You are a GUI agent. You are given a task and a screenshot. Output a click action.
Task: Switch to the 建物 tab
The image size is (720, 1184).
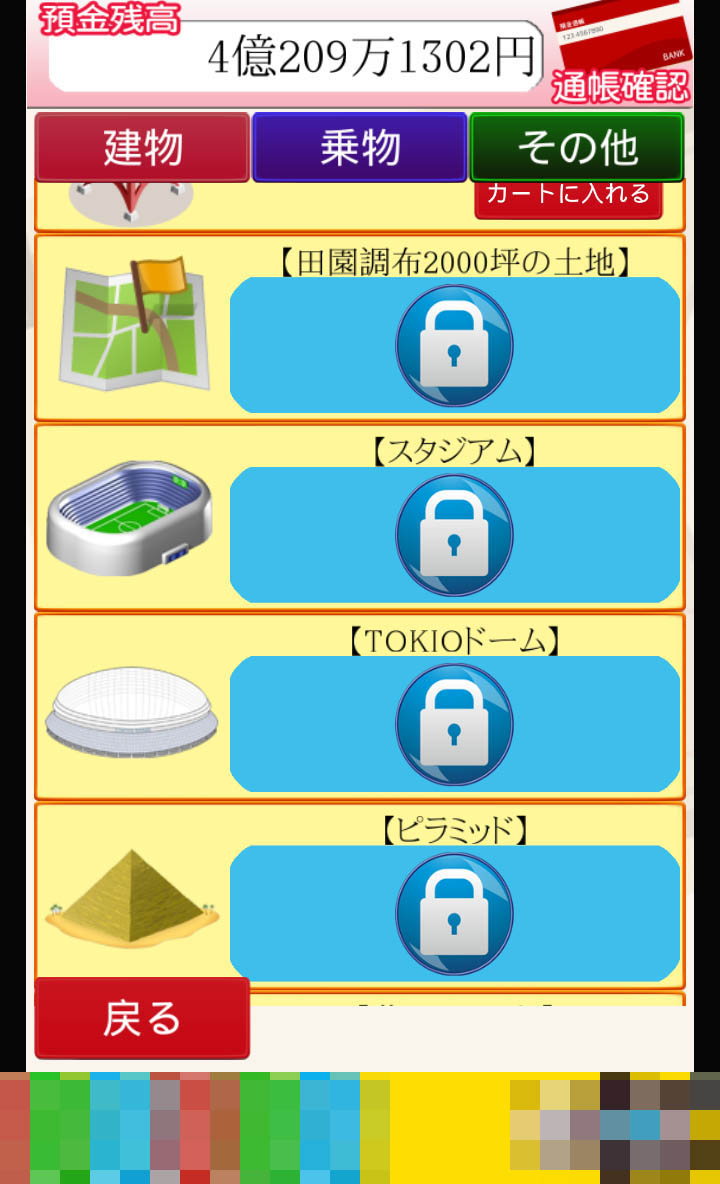142,147
